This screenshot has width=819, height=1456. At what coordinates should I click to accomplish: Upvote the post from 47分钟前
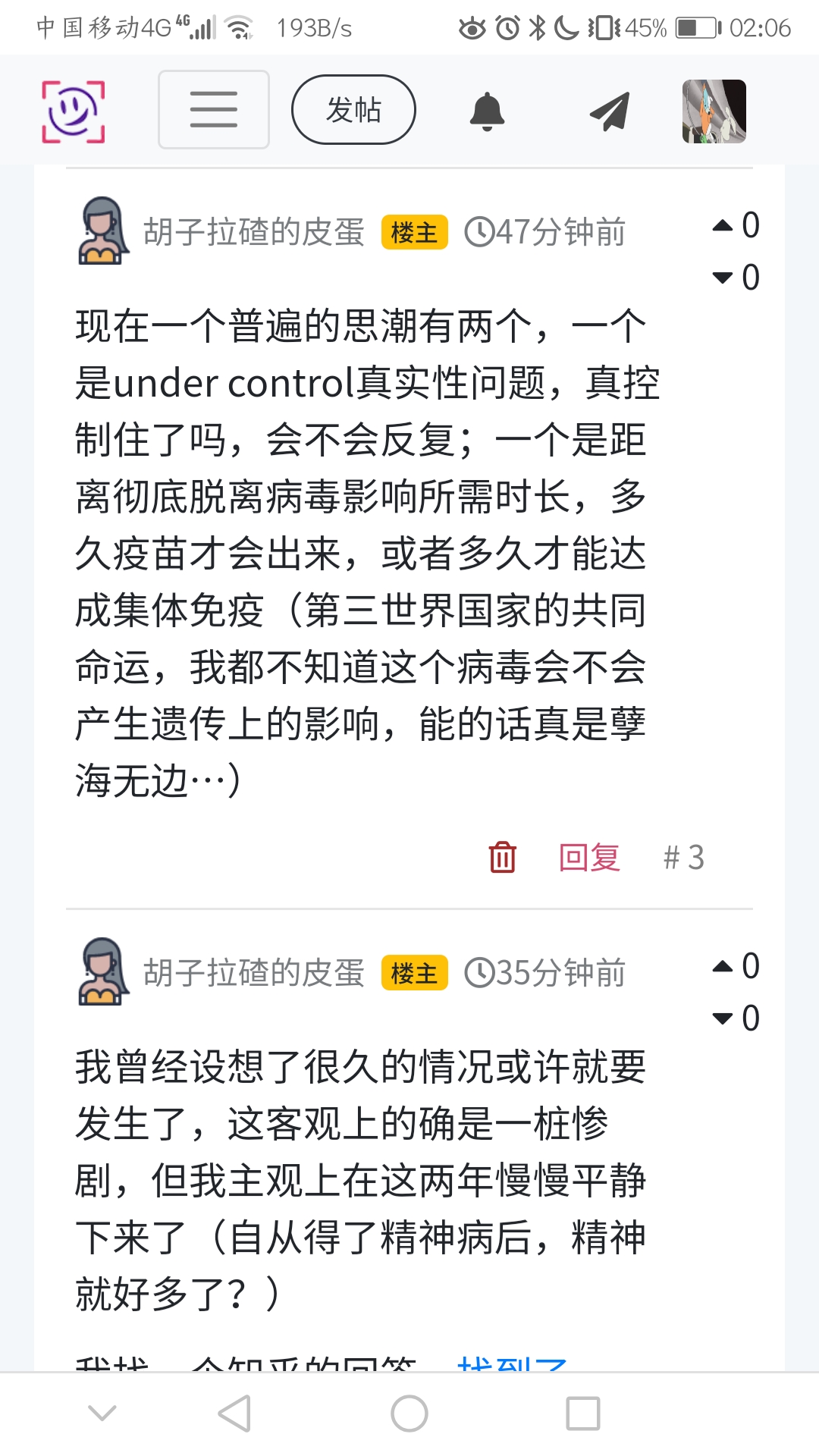click(x=723, y=225)
